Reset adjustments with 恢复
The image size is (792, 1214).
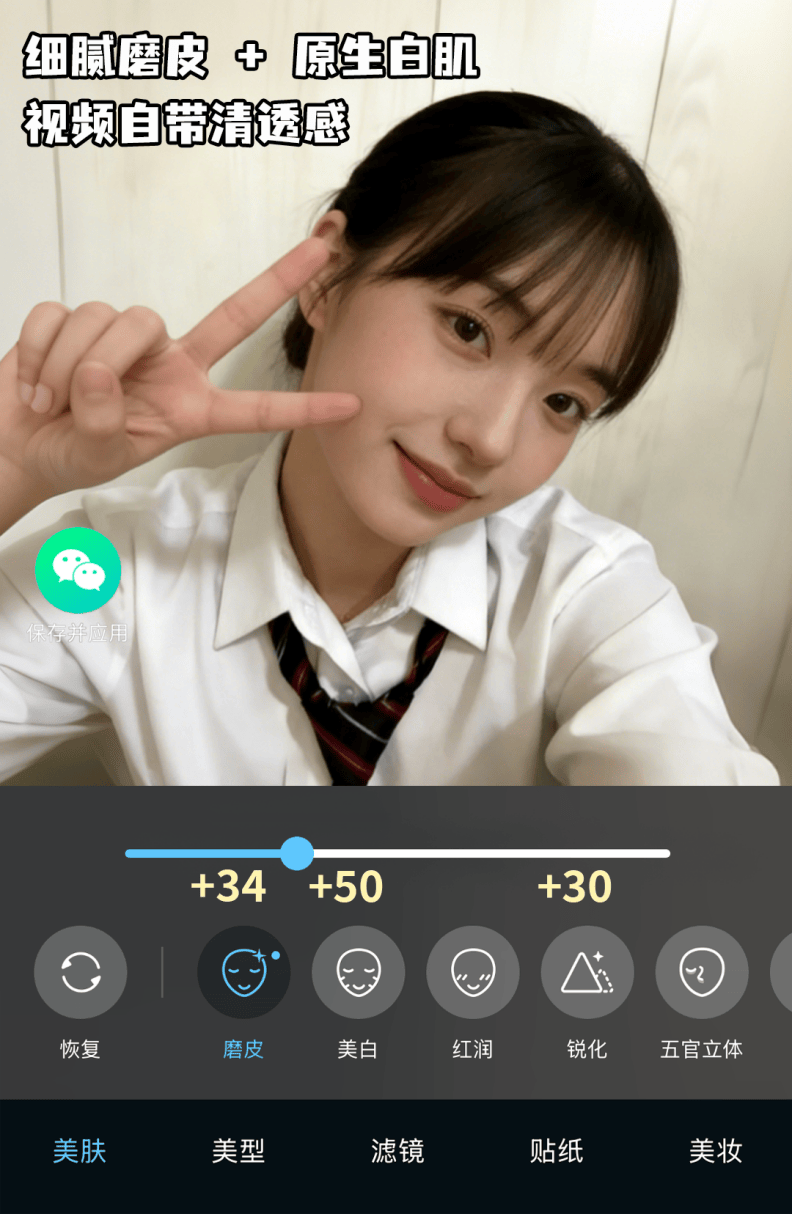point(80,972)
